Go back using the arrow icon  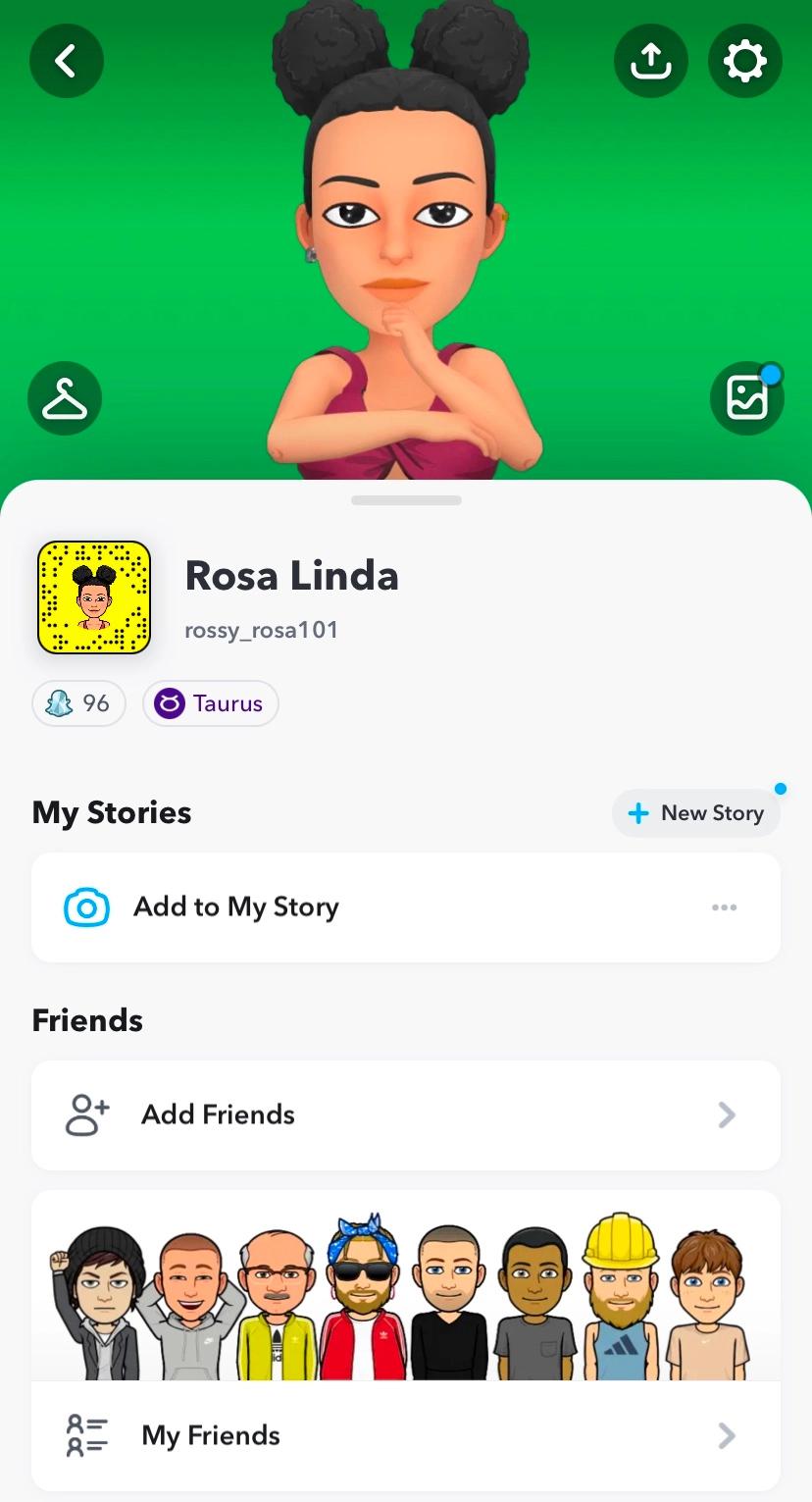click(66, 62)
